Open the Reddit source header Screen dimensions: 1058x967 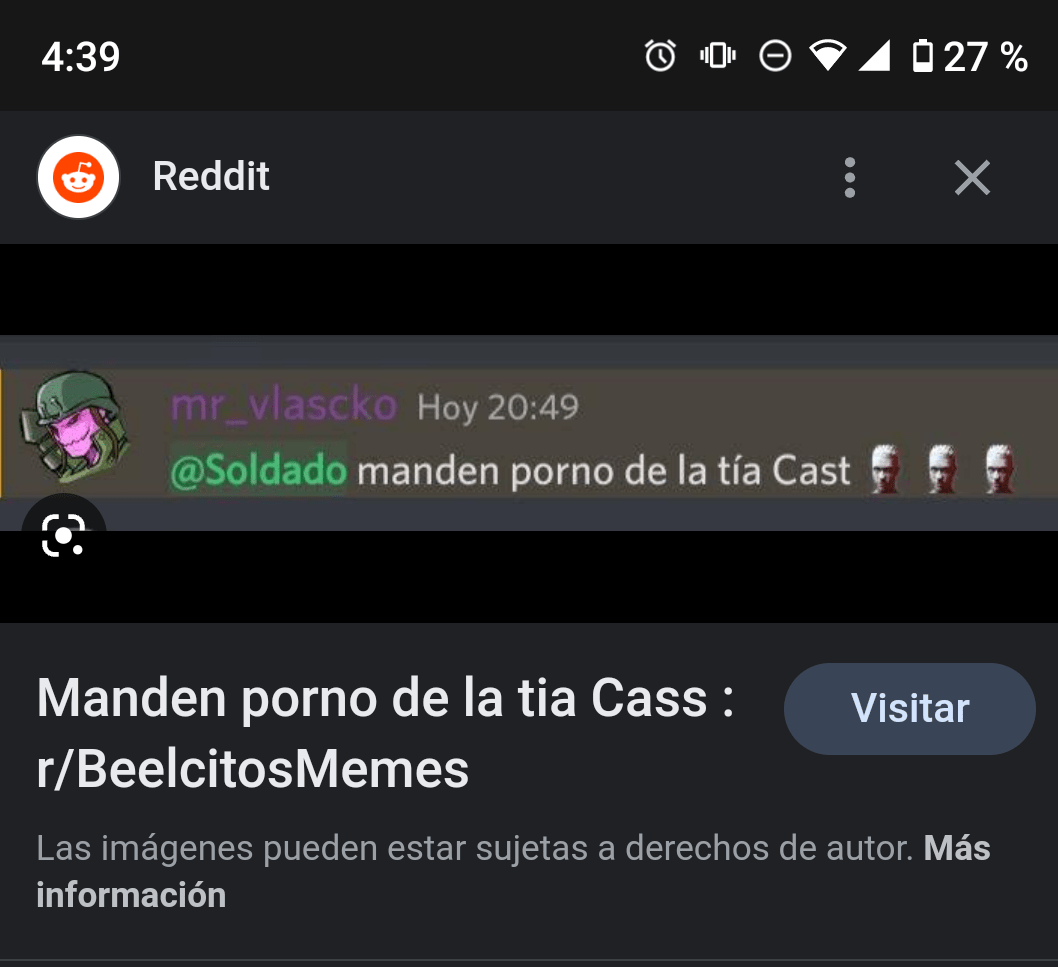coord(211,177)
